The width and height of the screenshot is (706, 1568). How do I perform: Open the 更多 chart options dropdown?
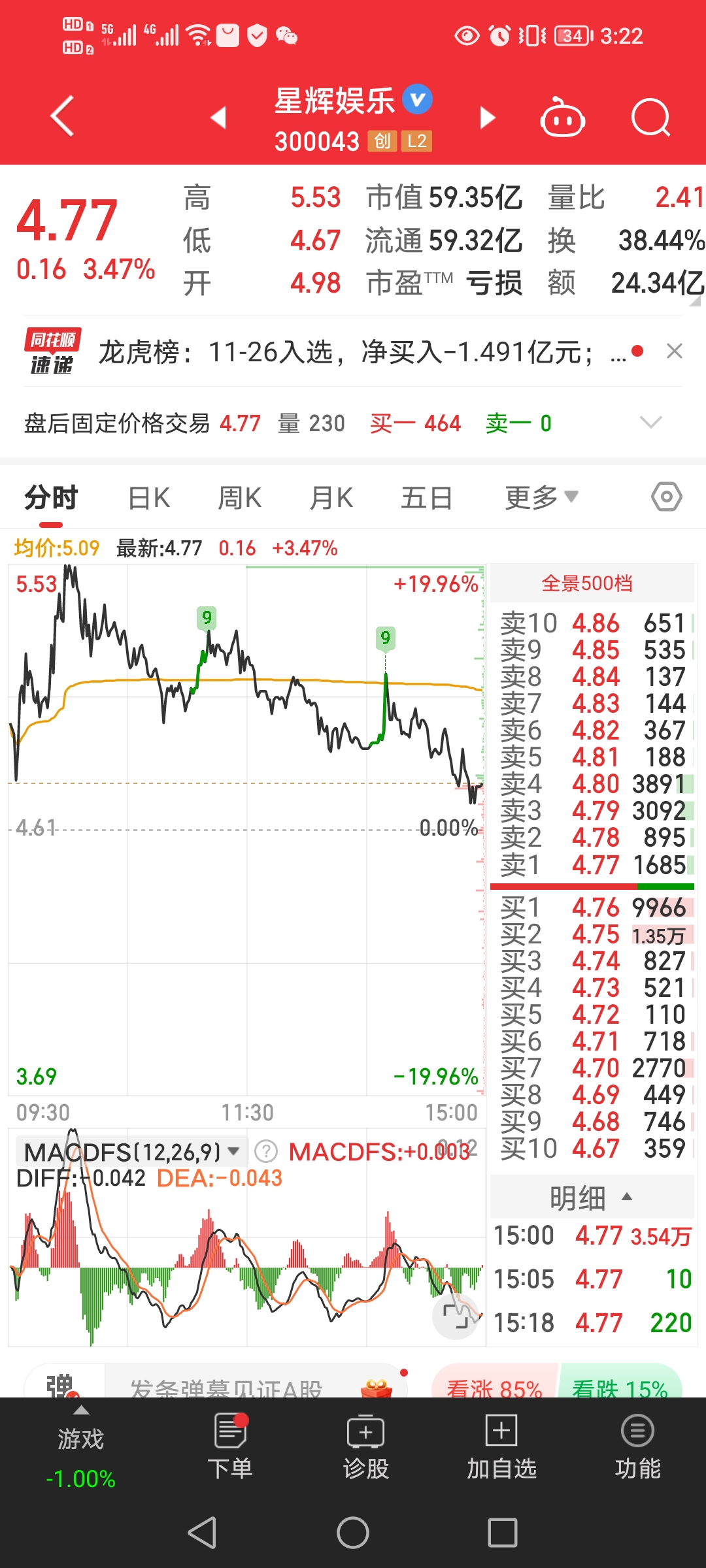click(x=541, y=498)
